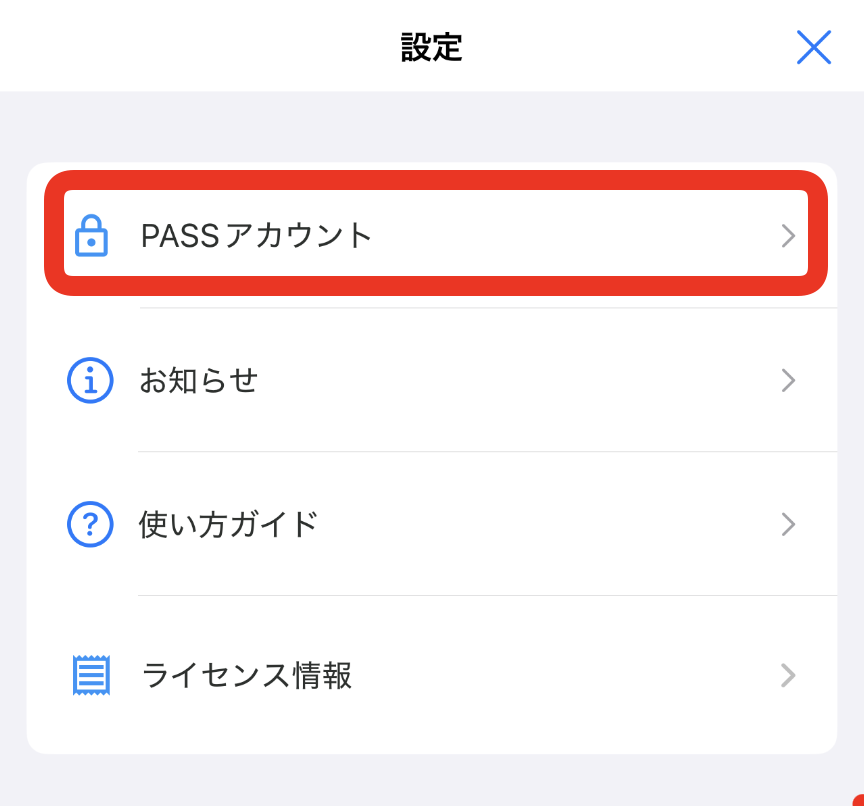Open お知らせ notifications
This screenshot has width=864, height=806.
[435, 380]
